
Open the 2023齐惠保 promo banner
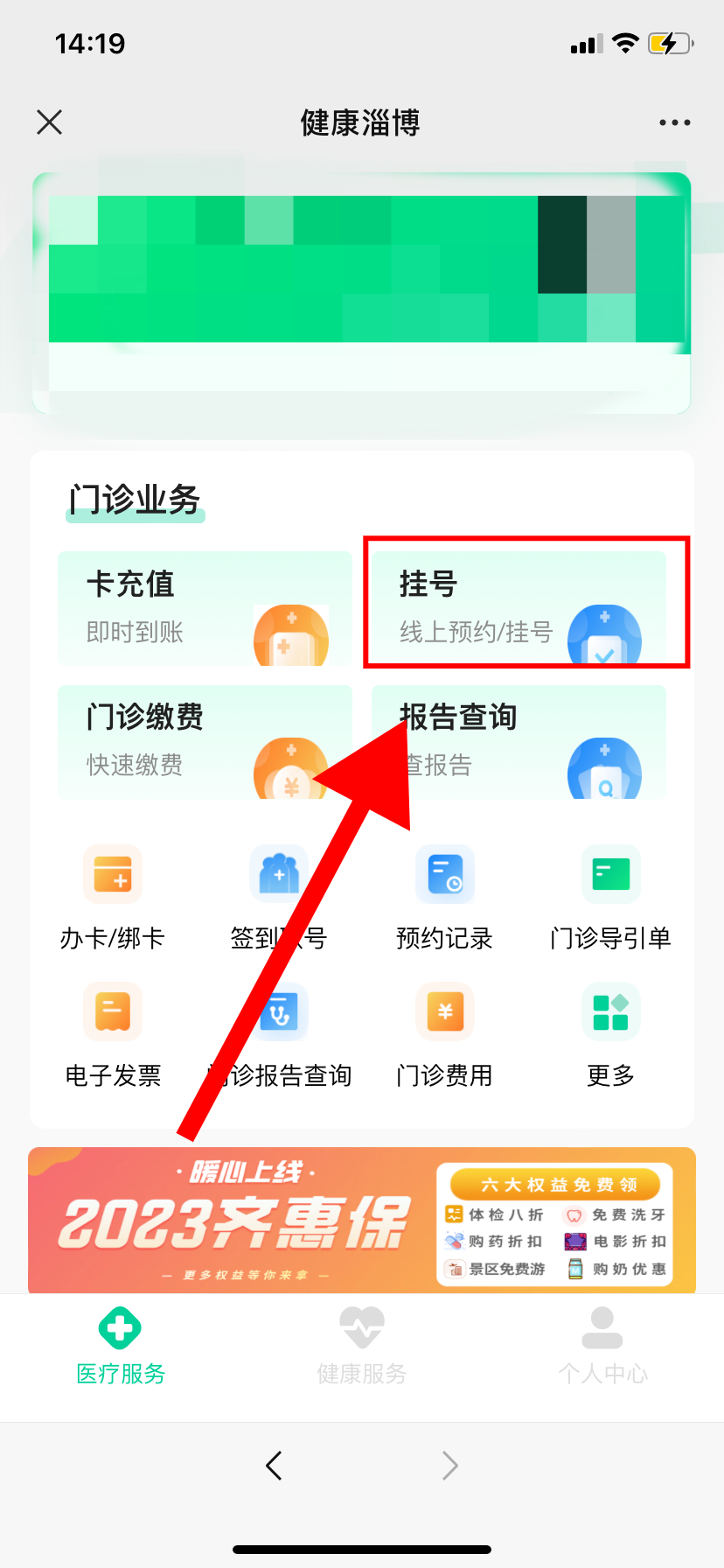pyautogui.click(x=362, y=1221)
